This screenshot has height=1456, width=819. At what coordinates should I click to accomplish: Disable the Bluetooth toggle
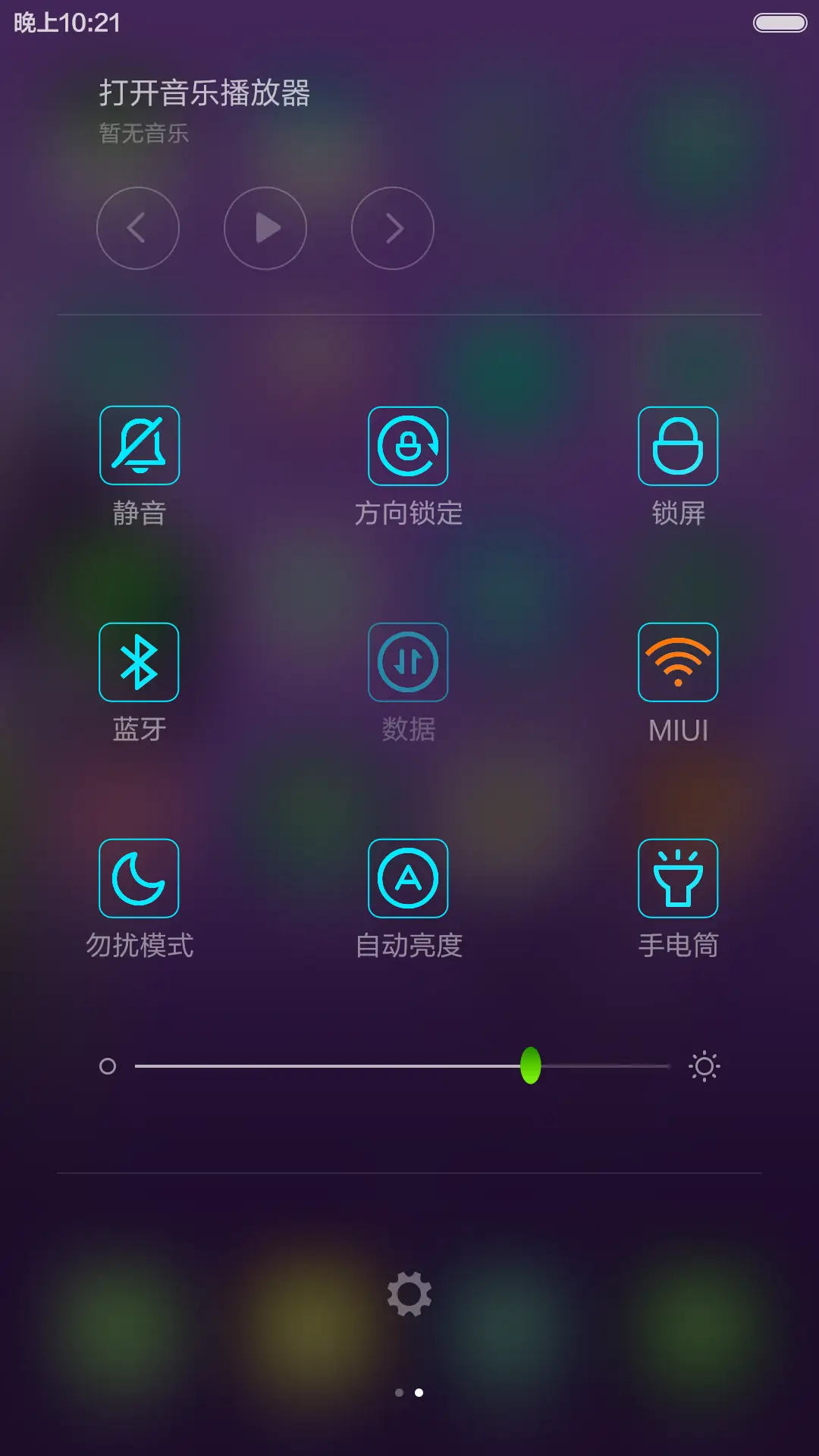pyautogui.click(x=139, y=661)
